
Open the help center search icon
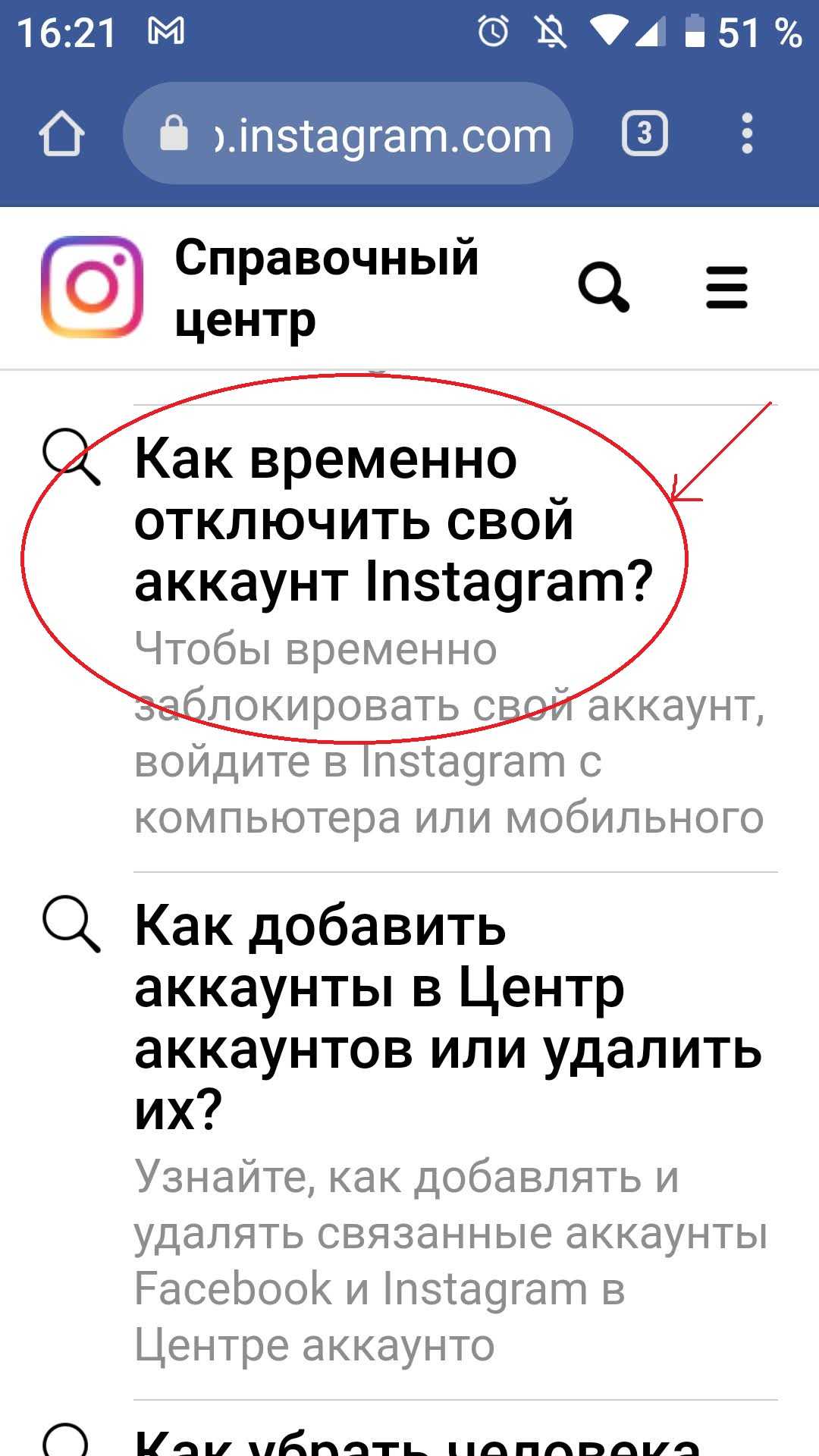[x=604, y=287]
